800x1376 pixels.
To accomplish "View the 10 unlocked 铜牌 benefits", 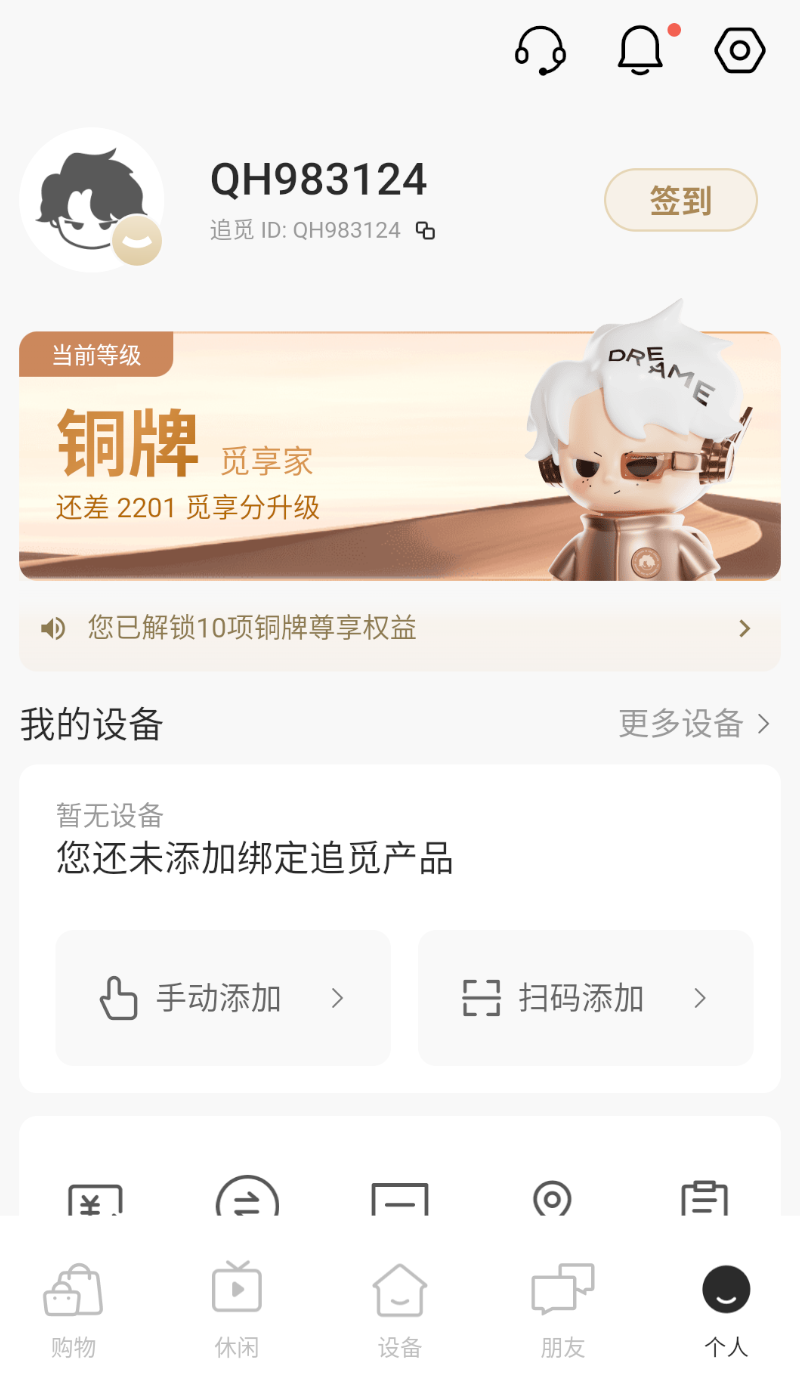I will coord(400,629).
